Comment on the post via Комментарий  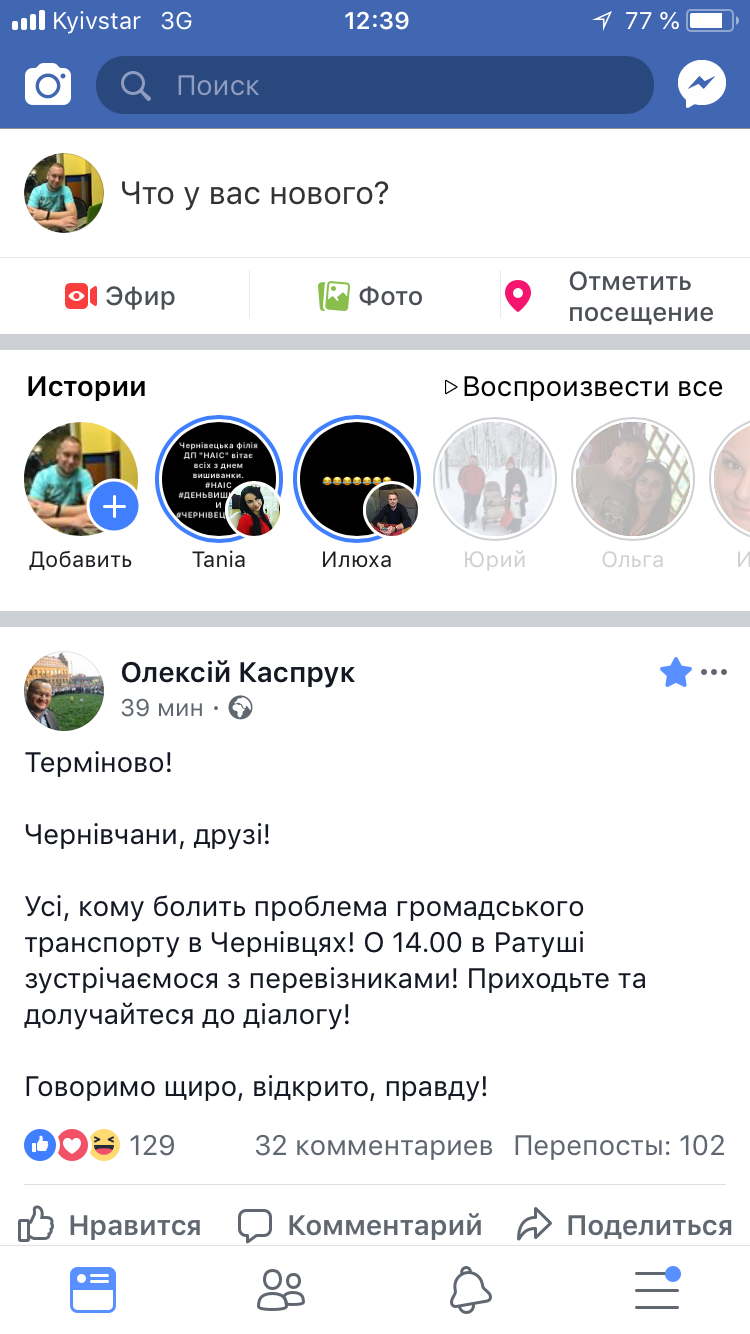360,1224
